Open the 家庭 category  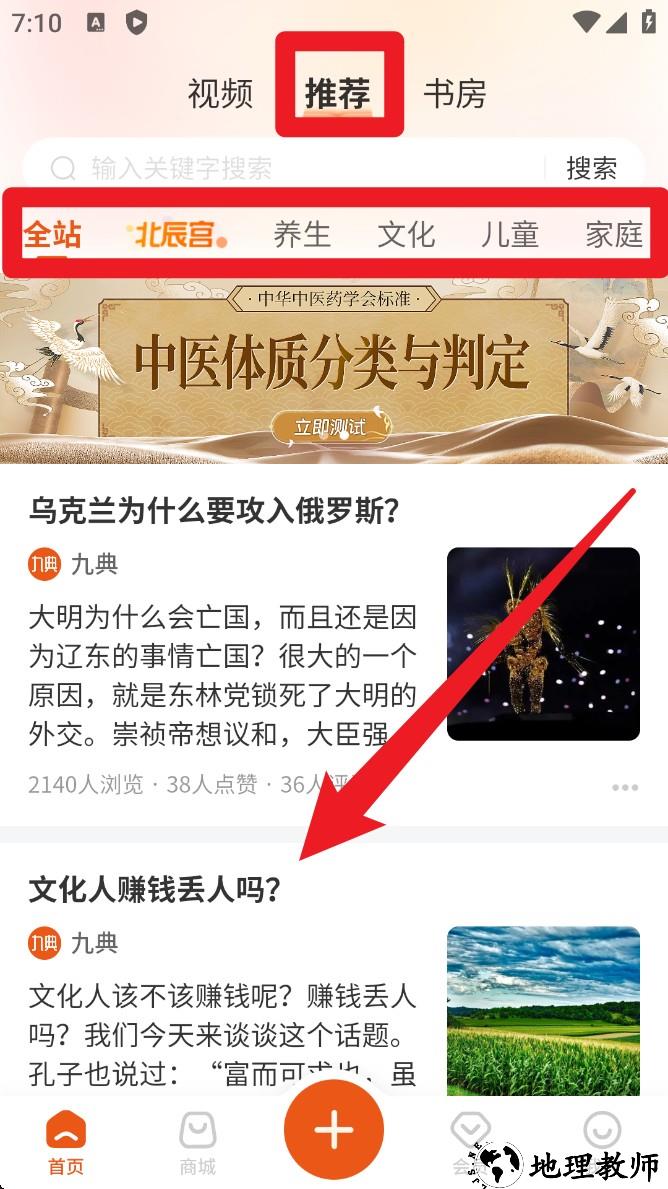614,235
